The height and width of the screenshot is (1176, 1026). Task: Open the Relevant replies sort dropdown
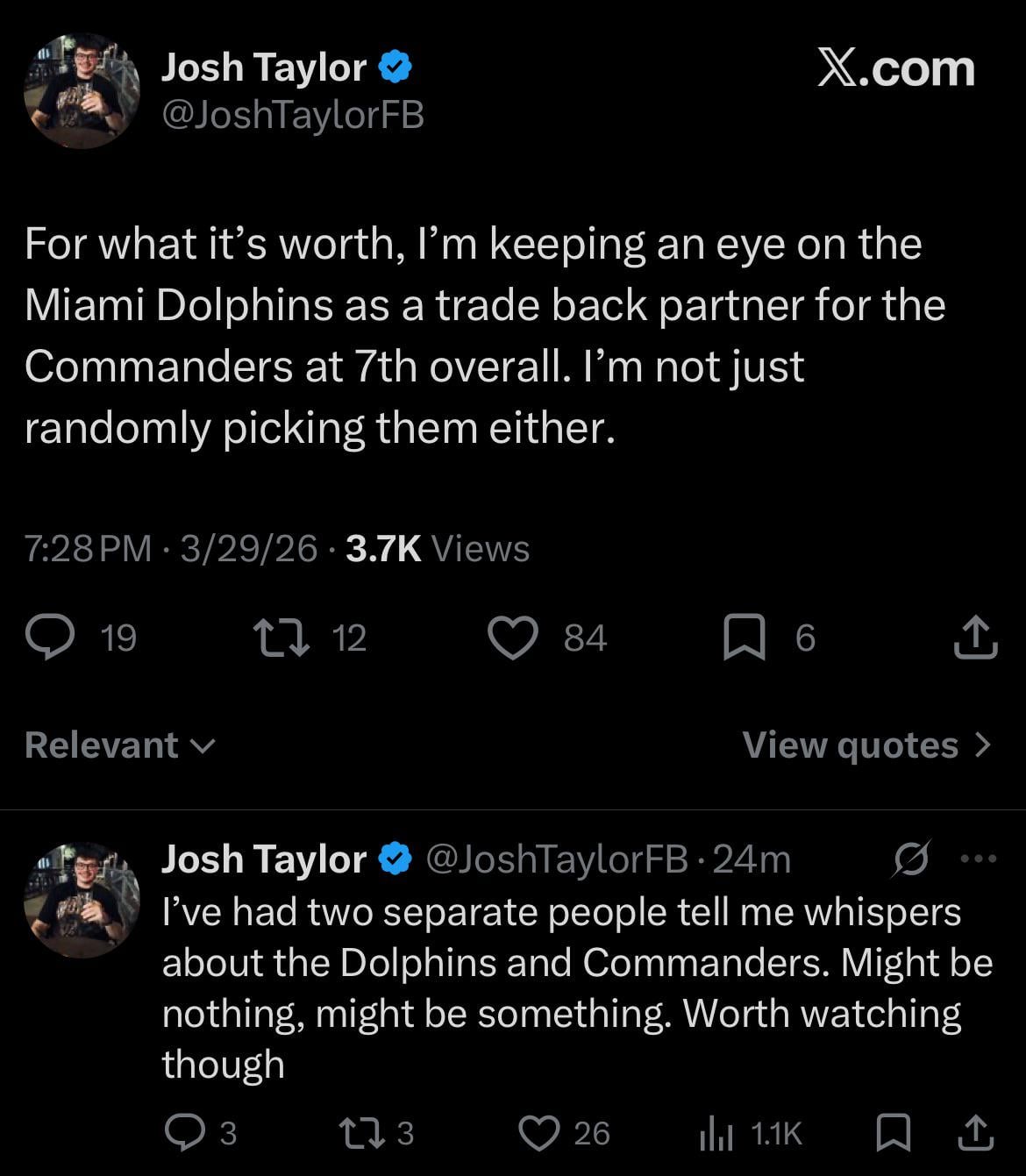point(119,745)
